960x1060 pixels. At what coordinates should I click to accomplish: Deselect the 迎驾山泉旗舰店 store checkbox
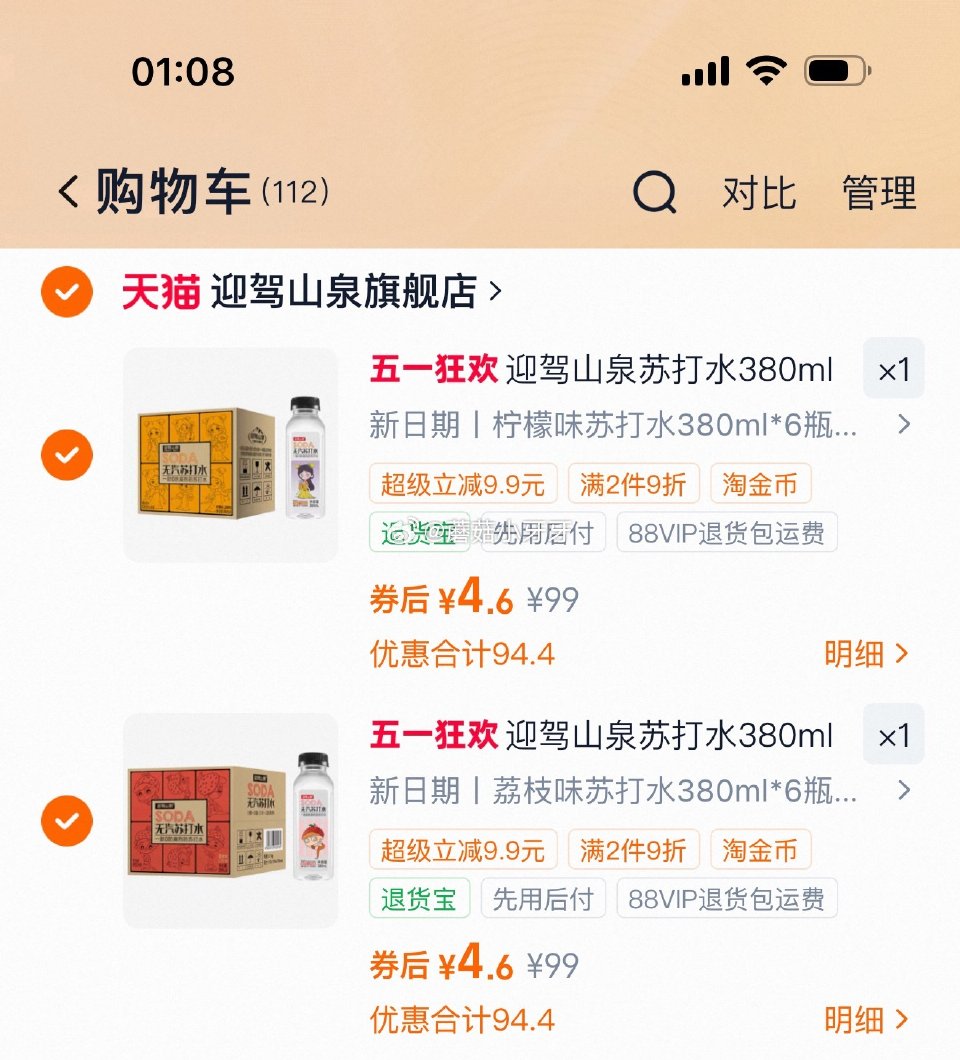66,292
